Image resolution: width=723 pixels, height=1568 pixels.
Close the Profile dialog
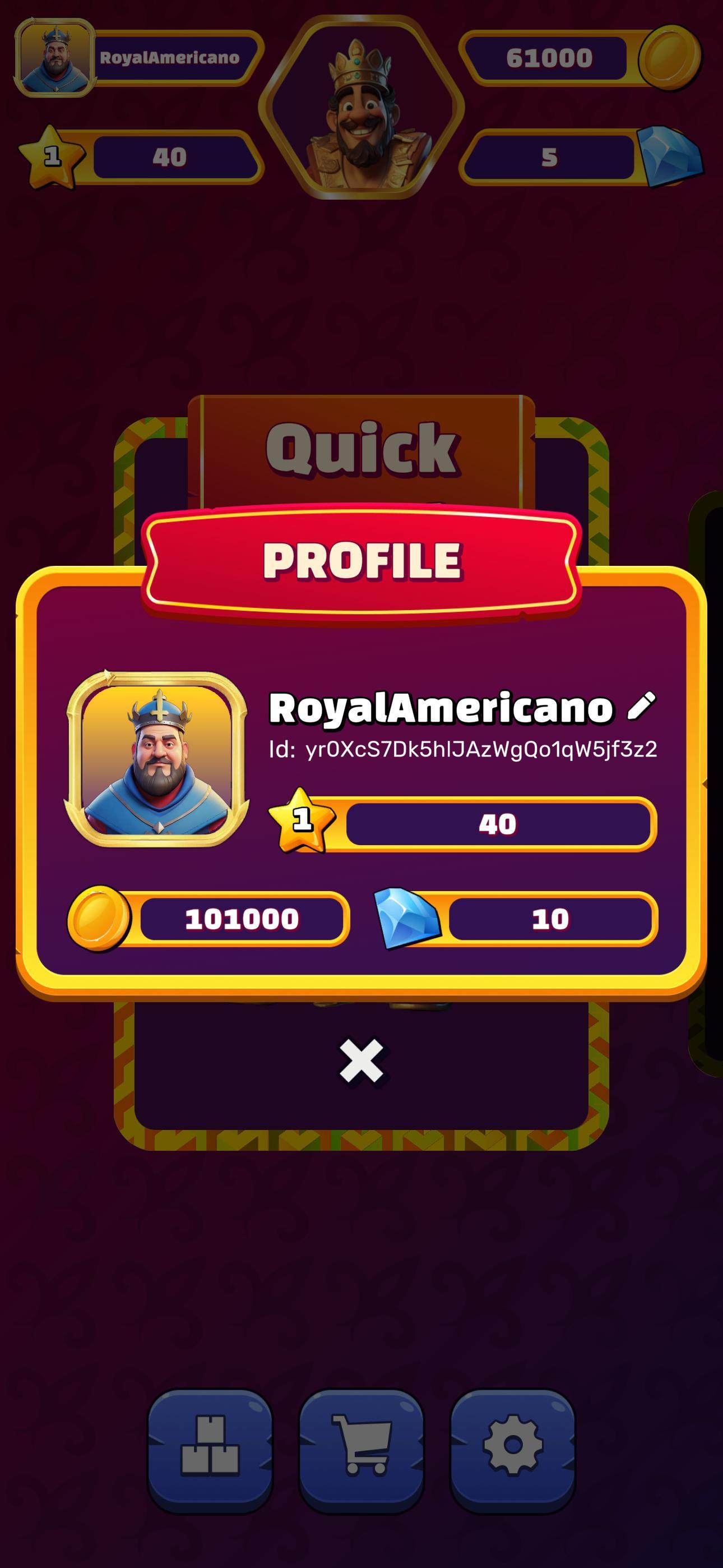pos(361,1061)
